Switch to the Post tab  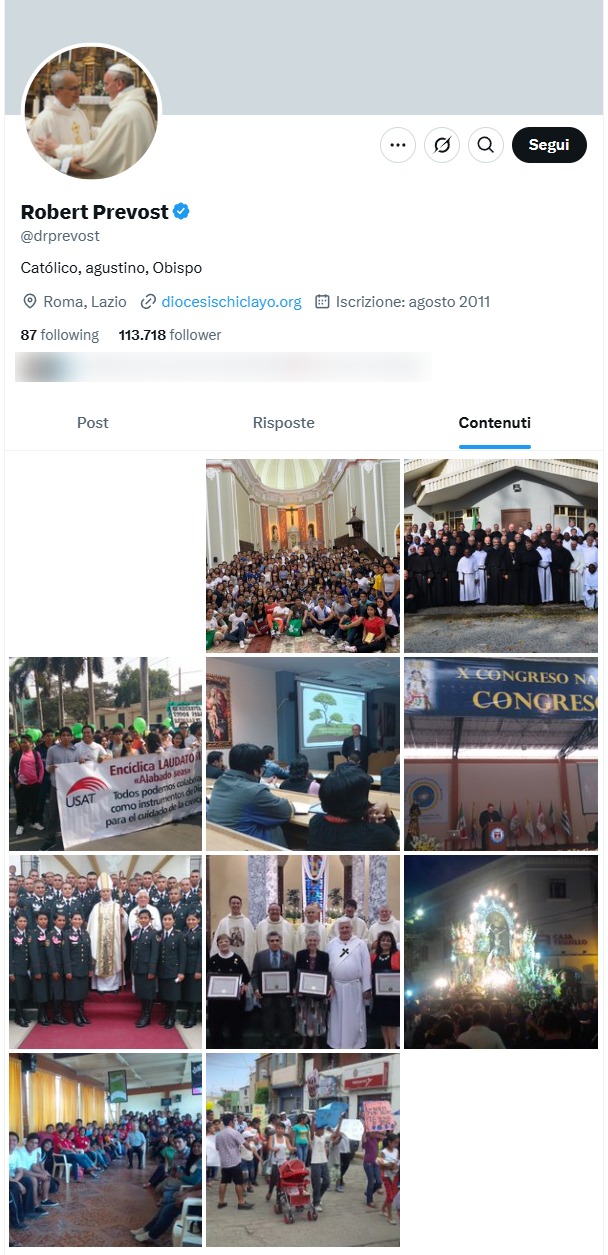(x=93, y=423)
